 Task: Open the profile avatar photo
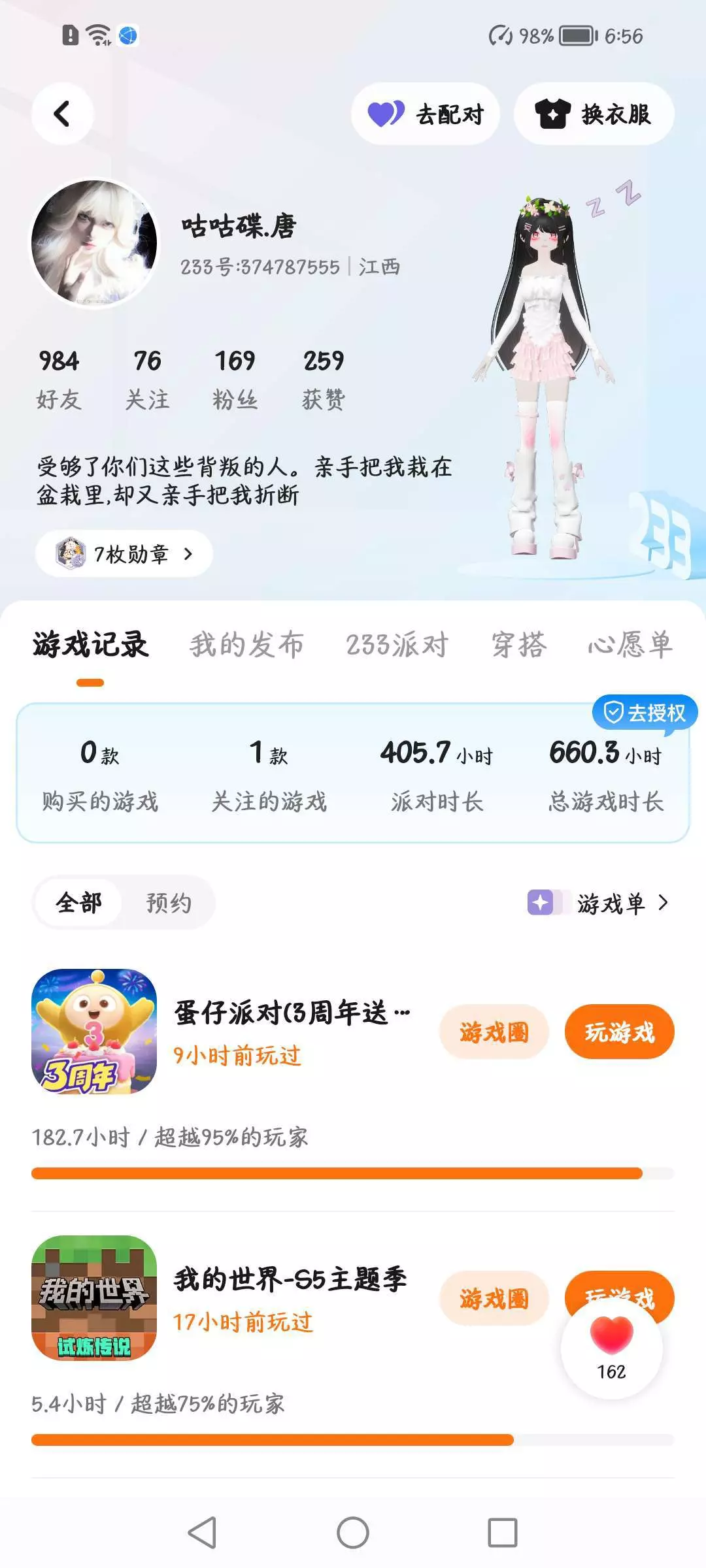[94, 243]
